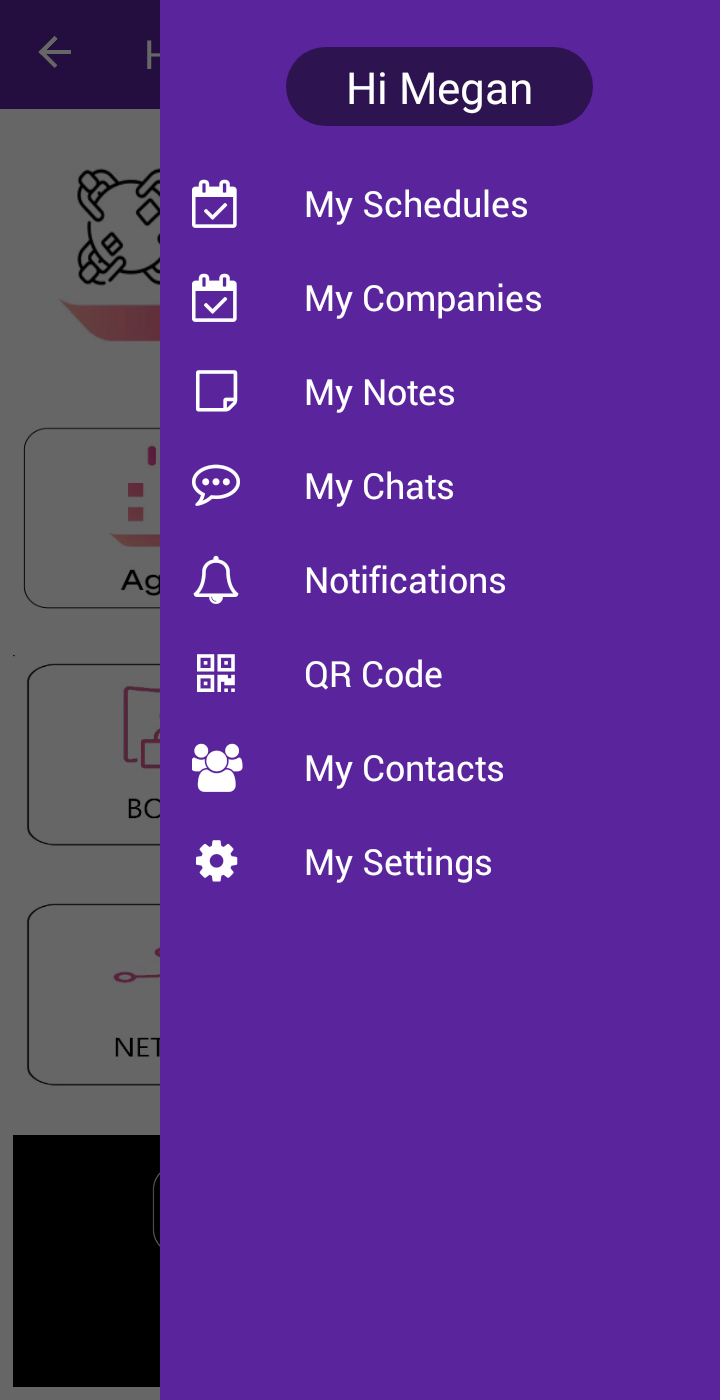The image size is (720, 1400).
Task: Tap the Hi Megan greeting button
Action: 439,87
